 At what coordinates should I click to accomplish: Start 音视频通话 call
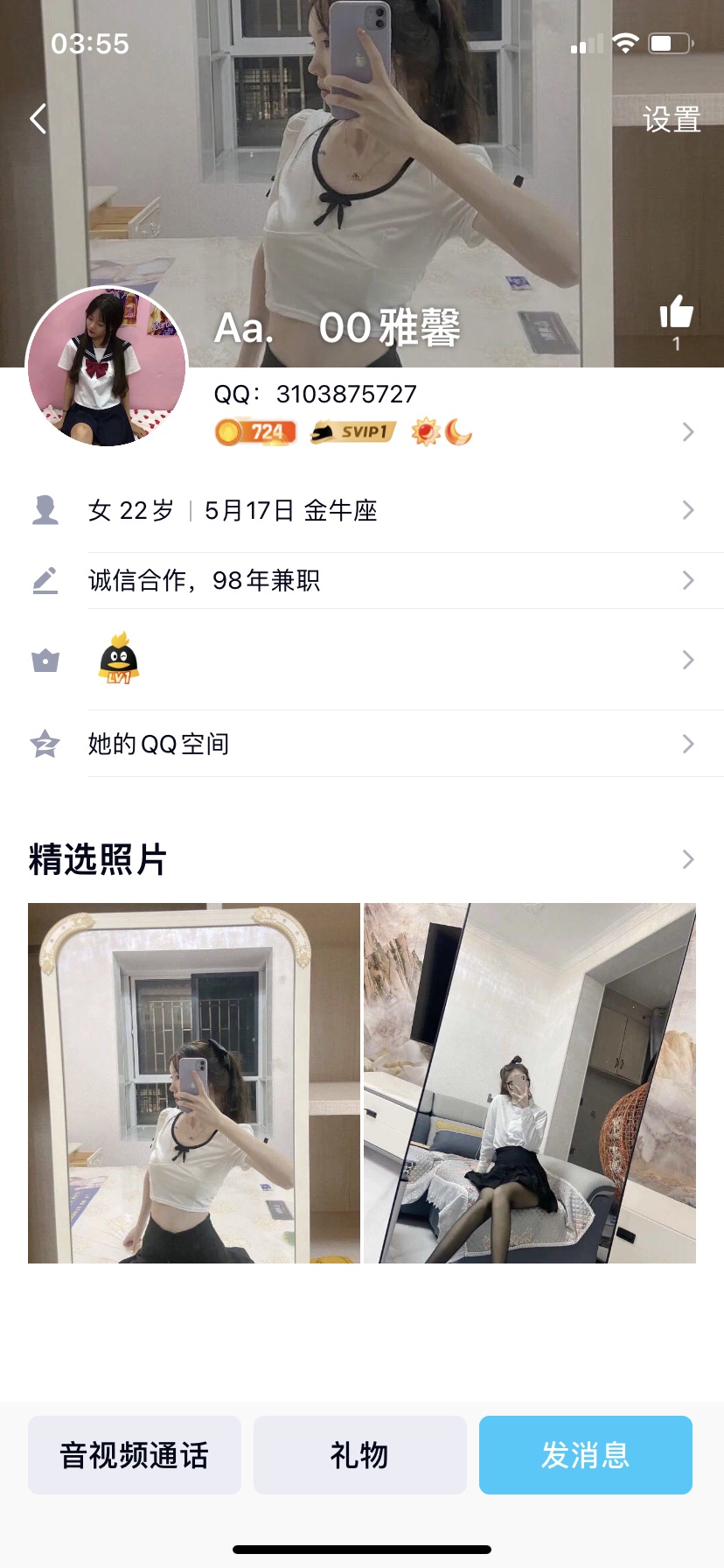pos(135,1455)
